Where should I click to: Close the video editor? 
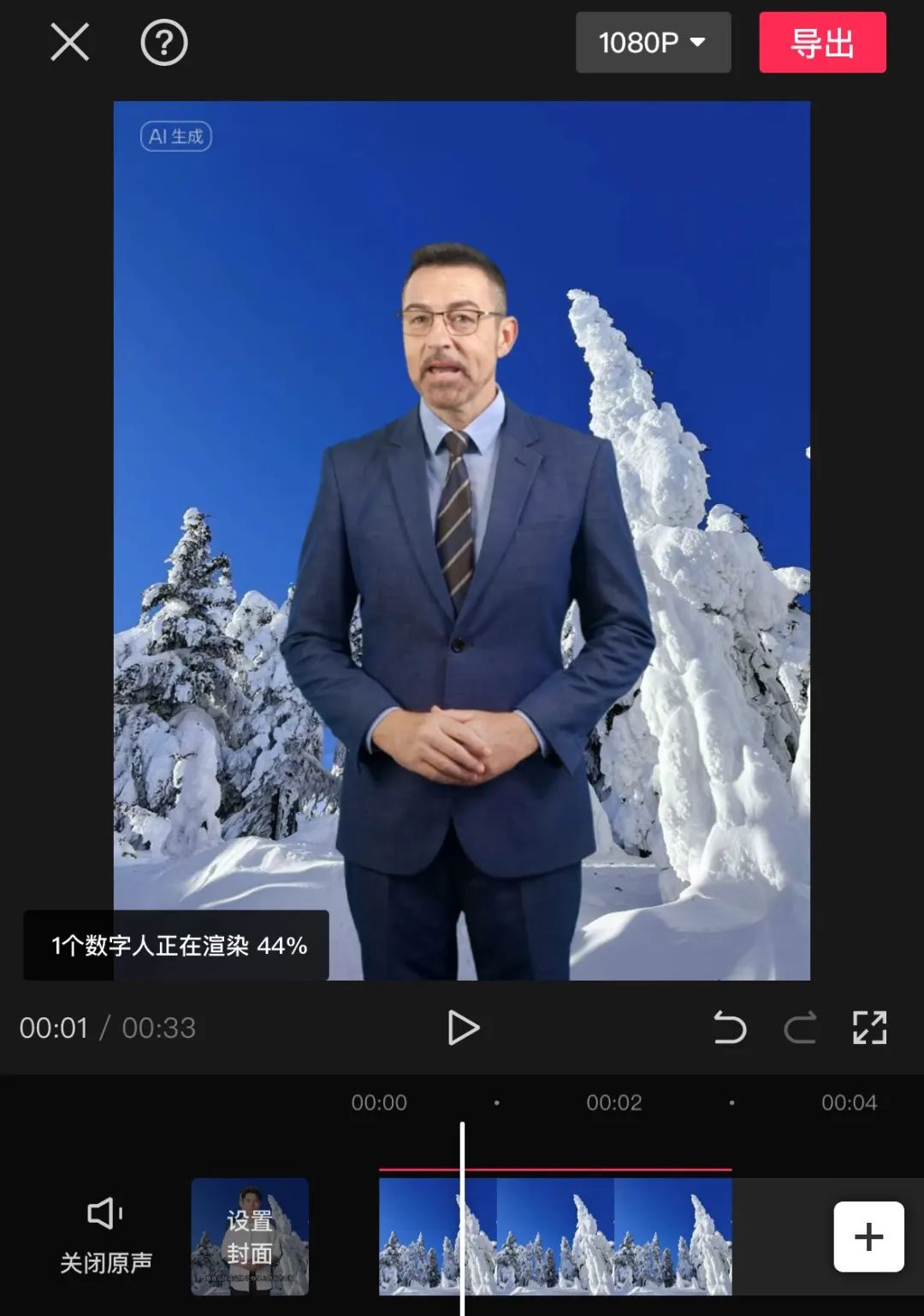coord(69,42)
